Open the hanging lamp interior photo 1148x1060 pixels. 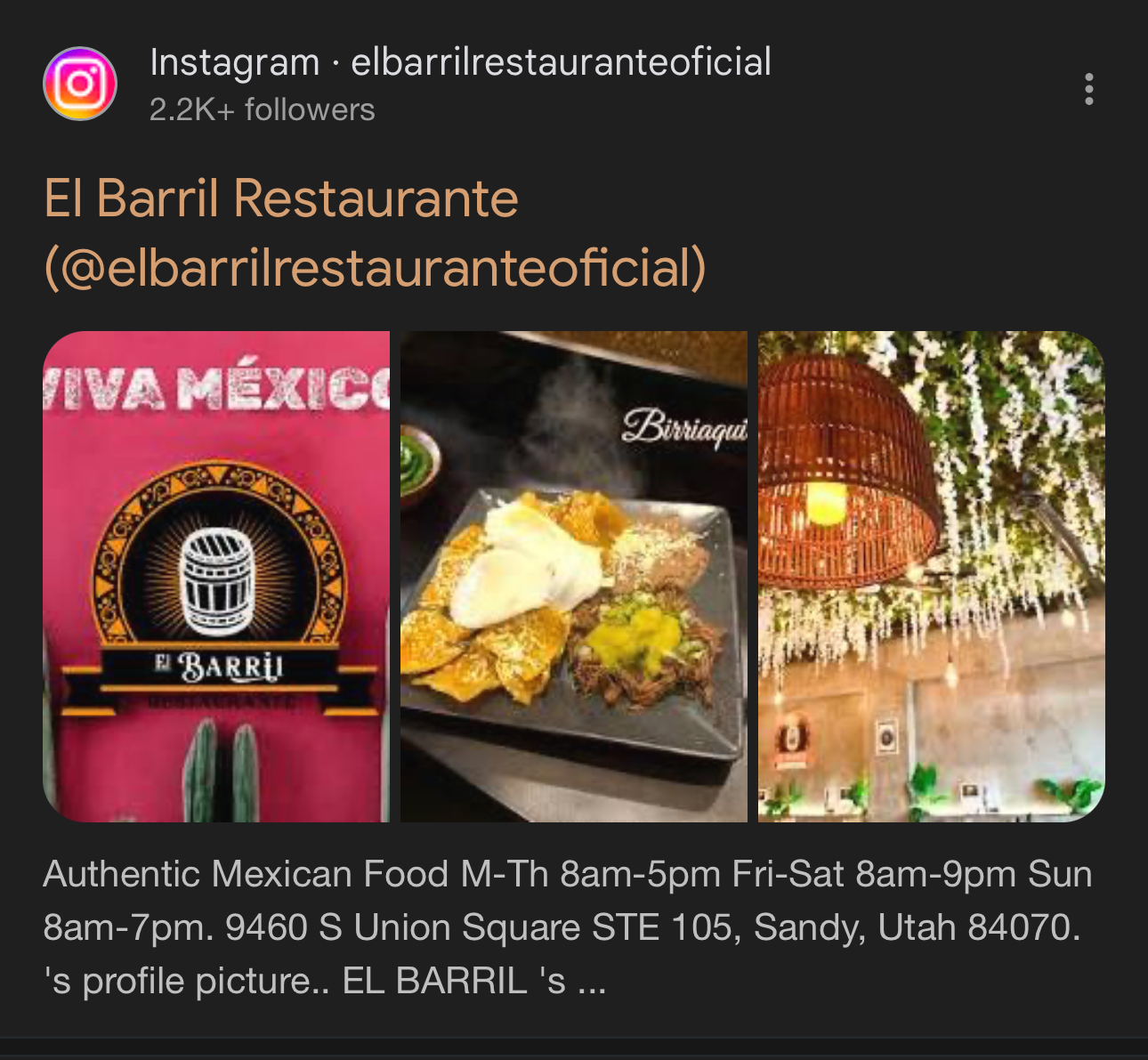[931, 576]
